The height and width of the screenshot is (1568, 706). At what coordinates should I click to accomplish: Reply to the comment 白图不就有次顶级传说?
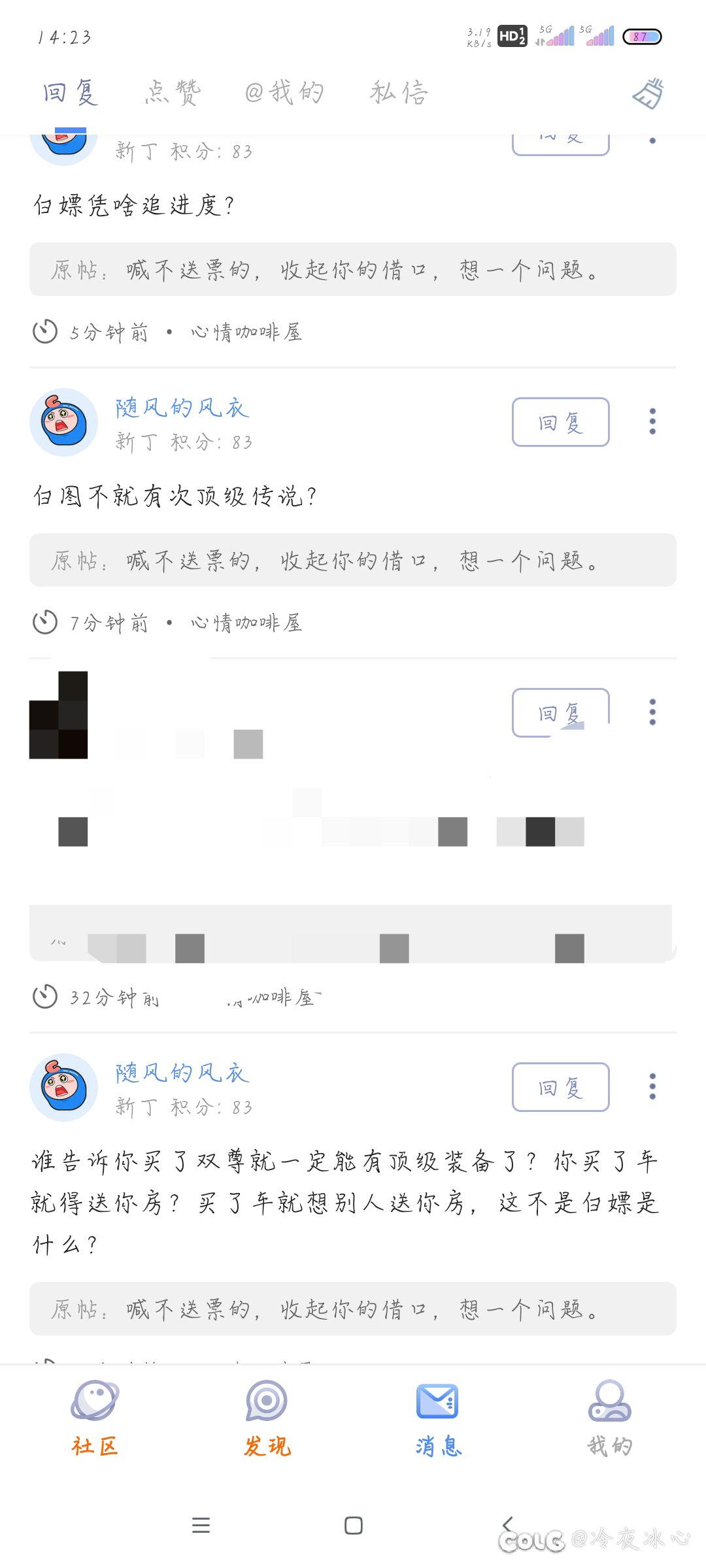(560, 423)
